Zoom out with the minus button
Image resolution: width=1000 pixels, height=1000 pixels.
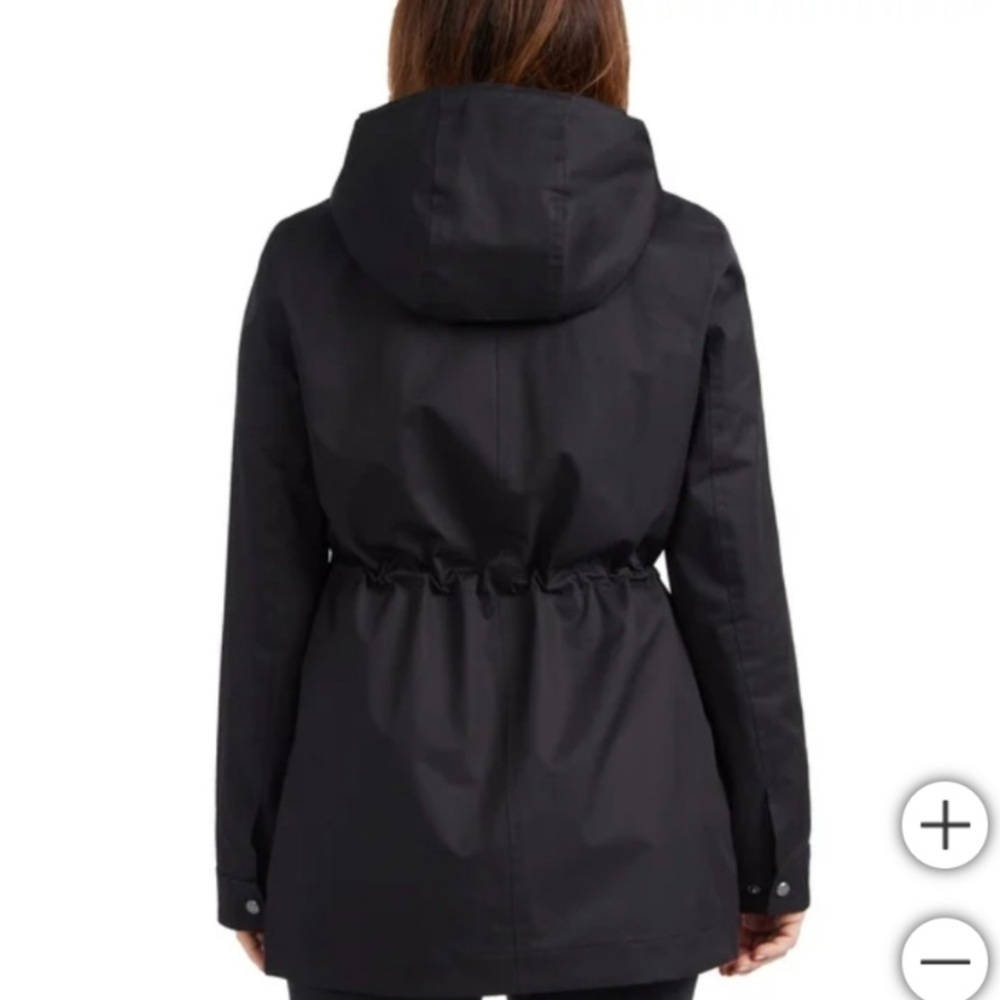944,960
